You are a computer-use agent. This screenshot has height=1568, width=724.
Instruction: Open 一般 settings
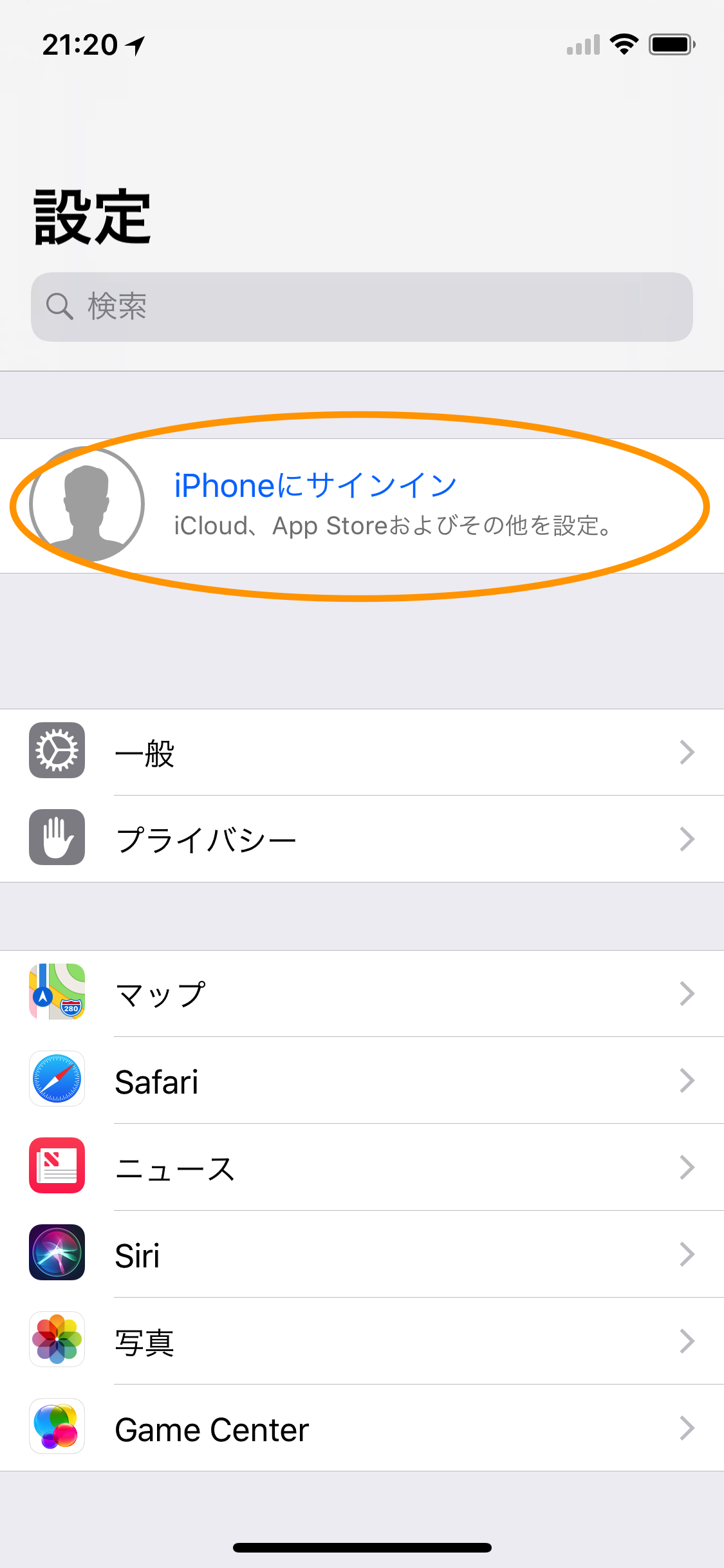(x=362, y=752)
